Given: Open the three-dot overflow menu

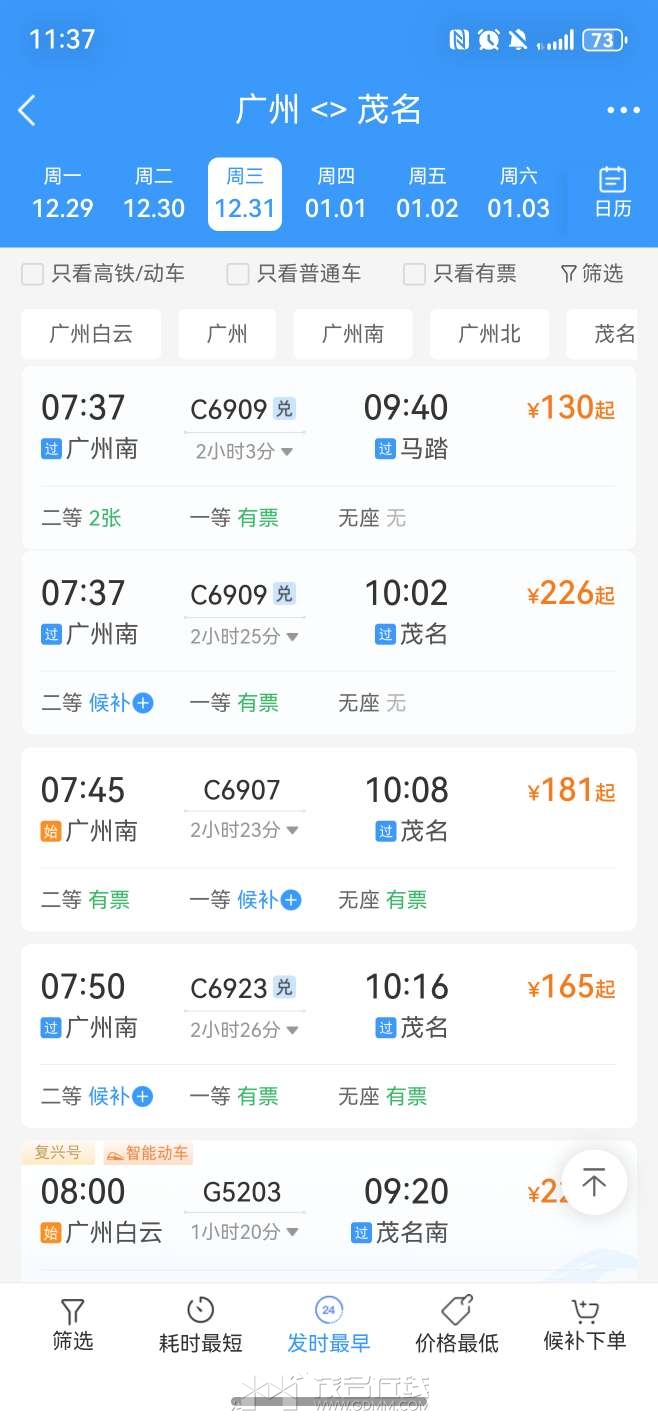Looking at the screenshot, I should tap(622, 110).
